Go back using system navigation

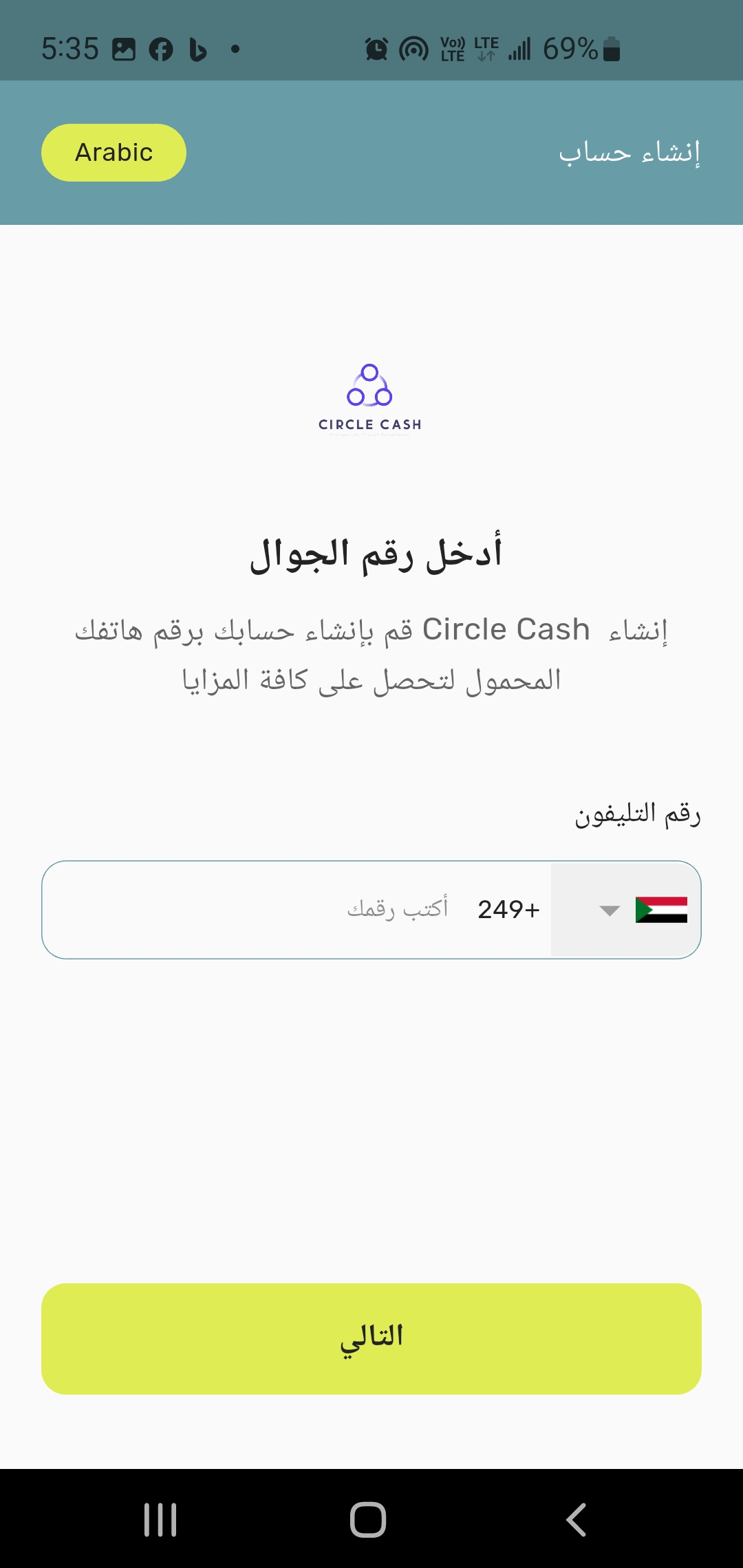[x=577, y=1519]
